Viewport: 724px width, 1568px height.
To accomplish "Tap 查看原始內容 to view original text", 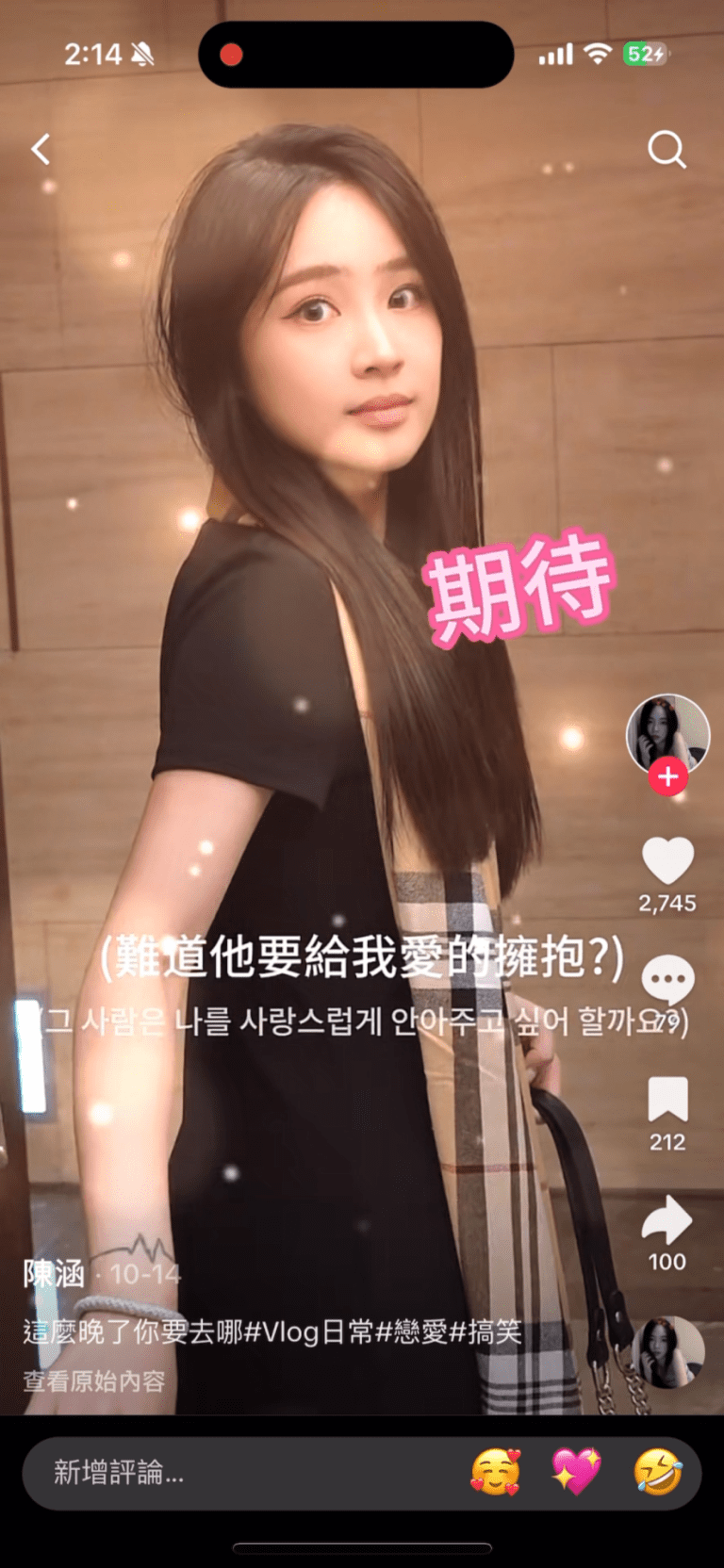I will pos(94,1381).
